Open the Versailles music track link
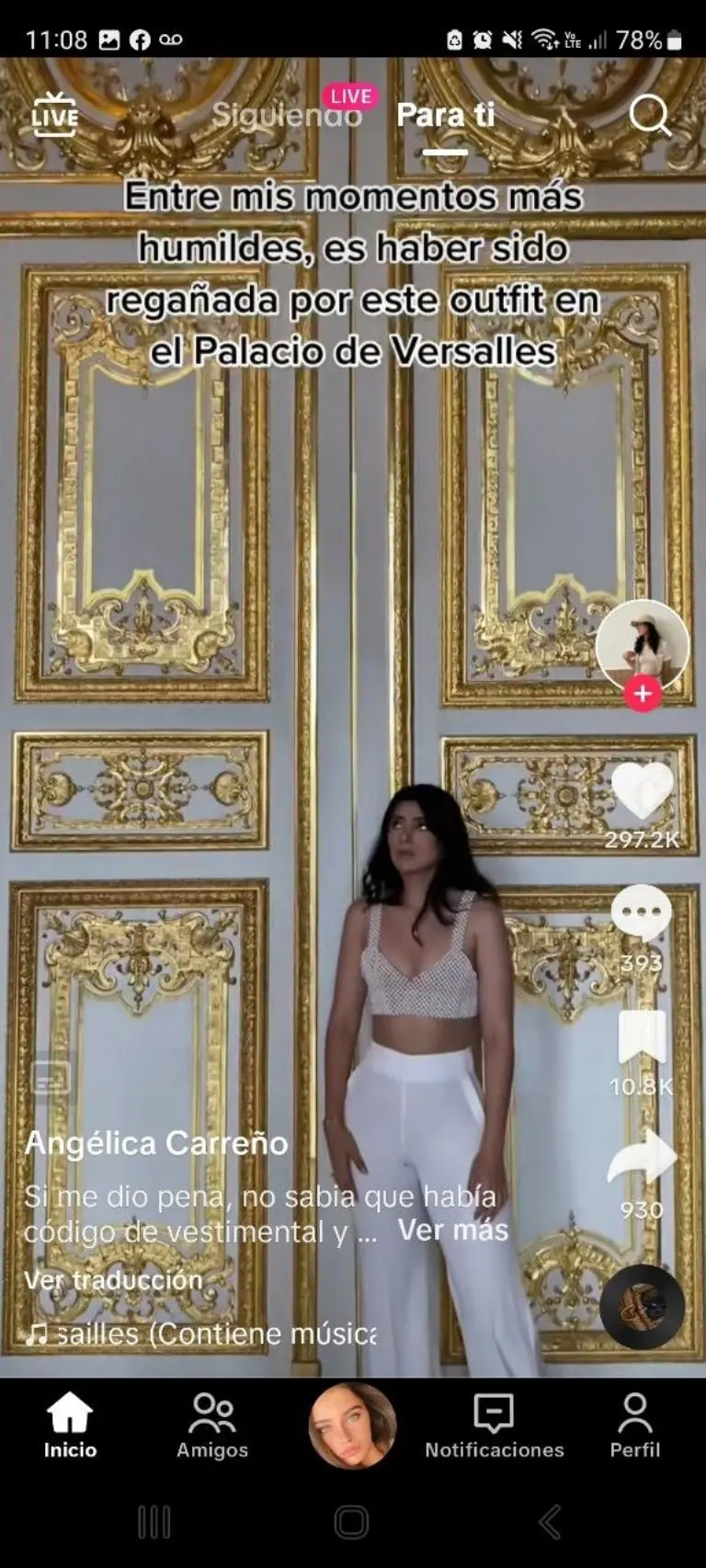This screenshot has width=706, height=1568. tap(202, 1334)
